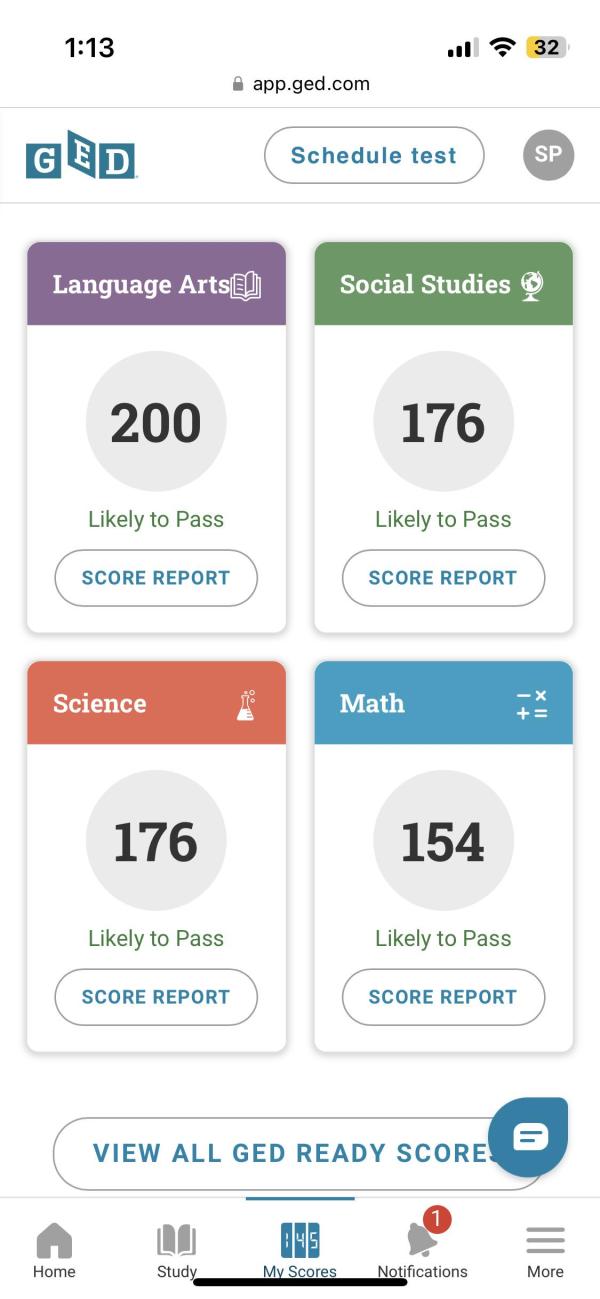Screen dimensions: 600x1299
Task: Tap the app.ged.com address bar
Action: tap(300, 84)
